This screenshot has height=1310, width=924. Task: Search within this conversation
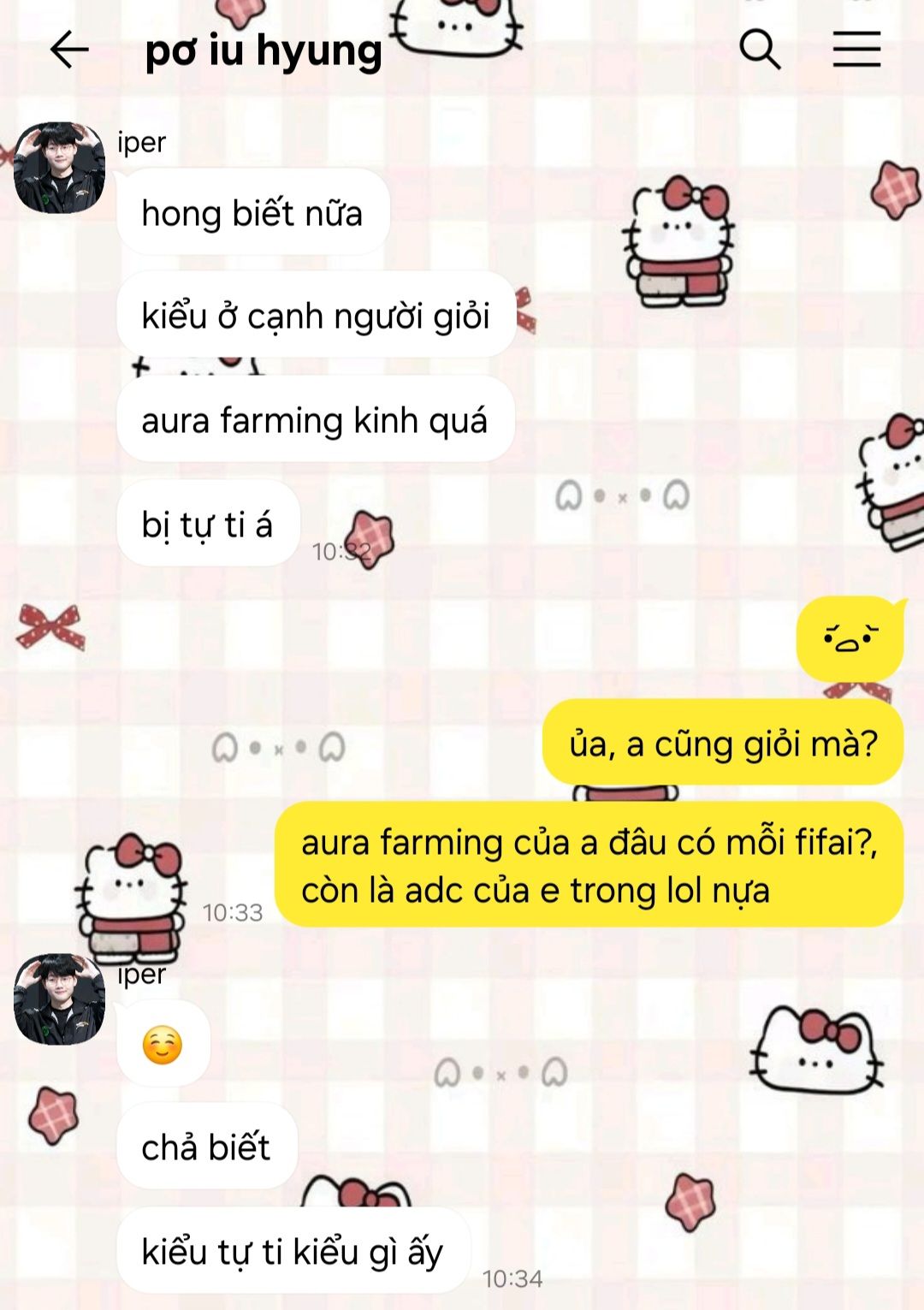(760, 50)
